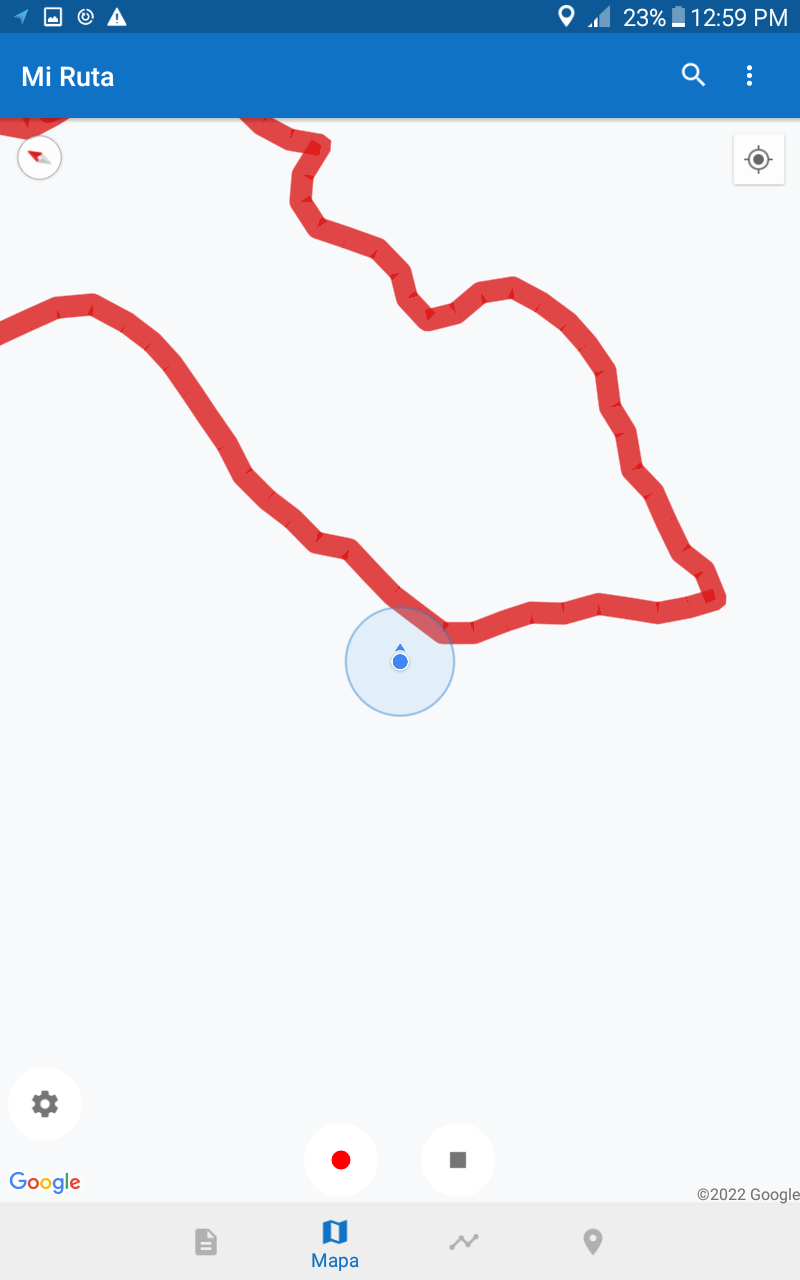Switch to the chart graph tab
Image resolution: width=800 pixels, height=1280 pixels.
[464, 1242]
